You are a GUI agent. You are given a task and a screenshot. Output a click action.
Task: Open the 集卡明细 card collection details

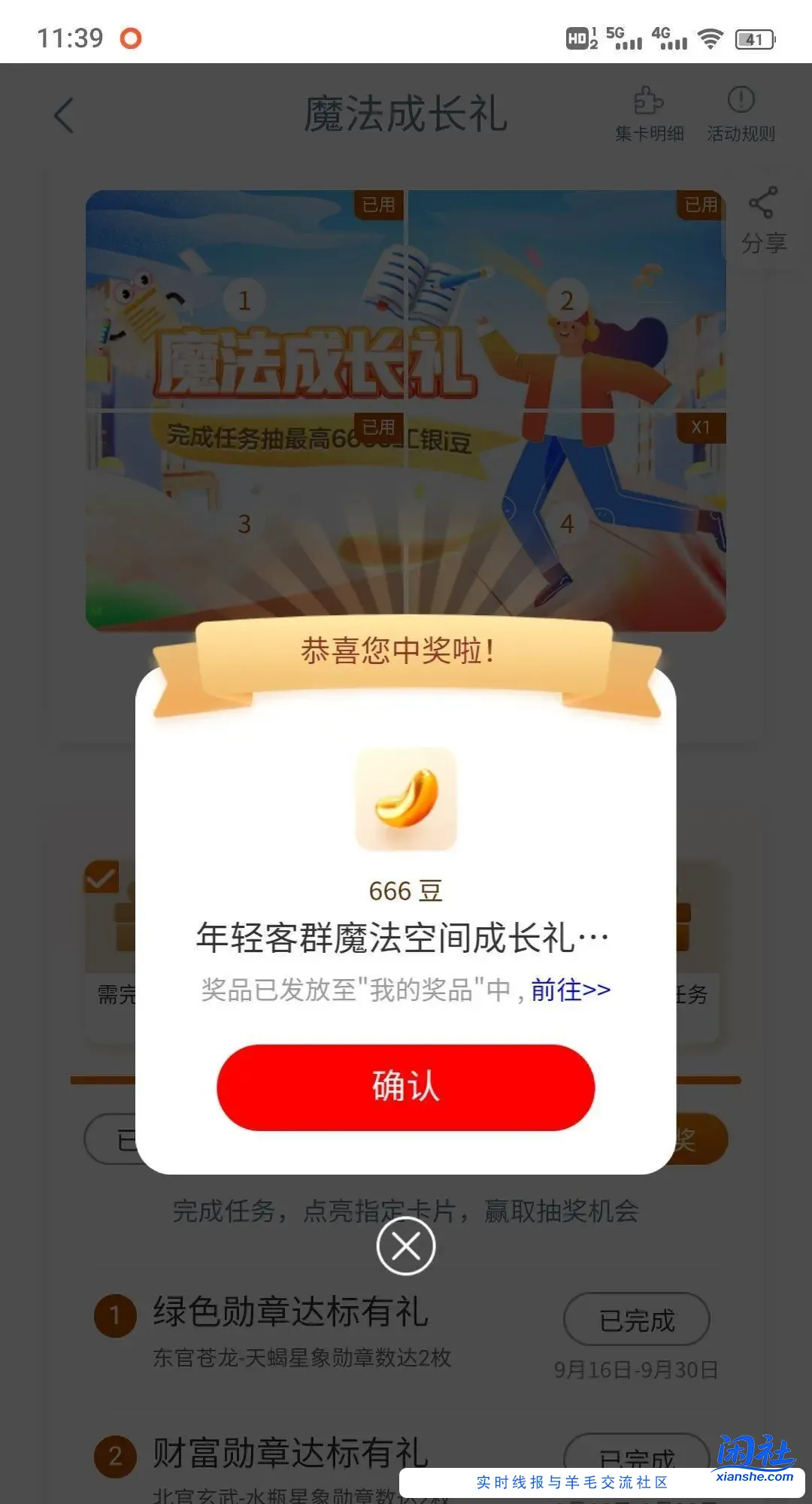pyautogui.click(x=650, y=113)
